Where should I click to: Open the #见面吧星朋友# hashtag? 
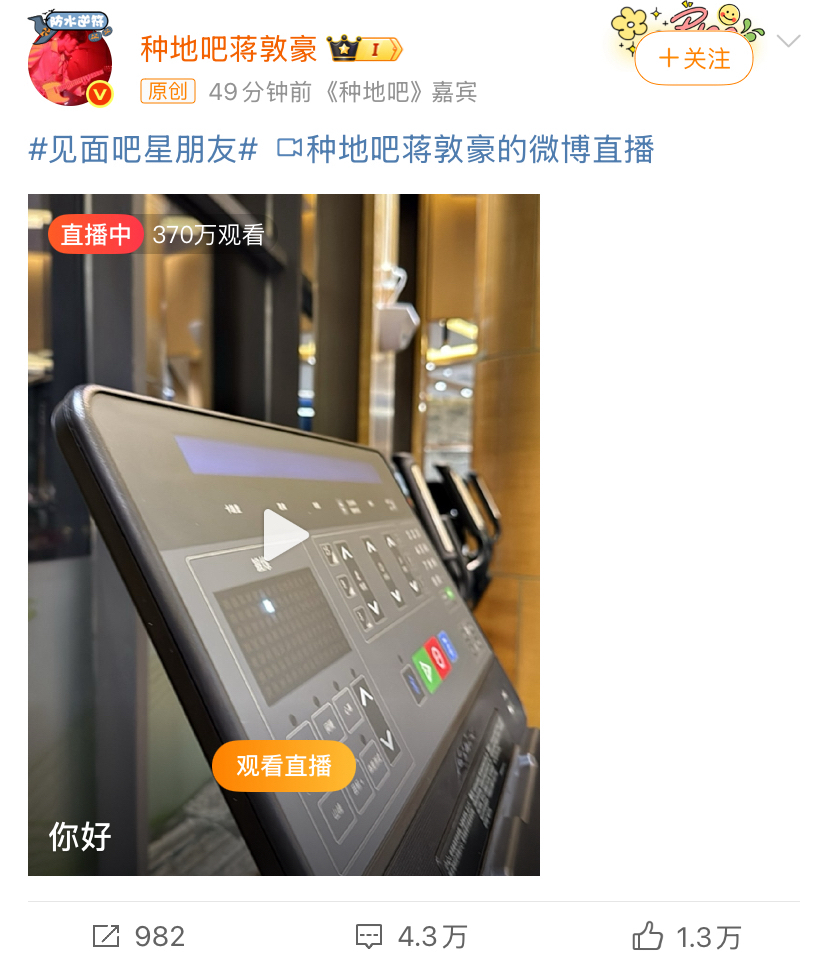144,150
